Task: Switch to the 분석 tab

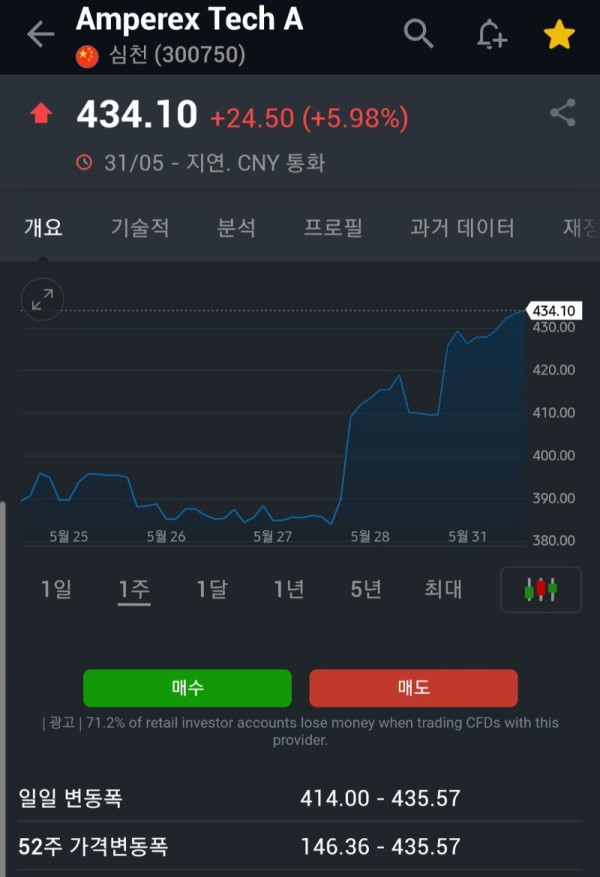Action: (236, 228)
